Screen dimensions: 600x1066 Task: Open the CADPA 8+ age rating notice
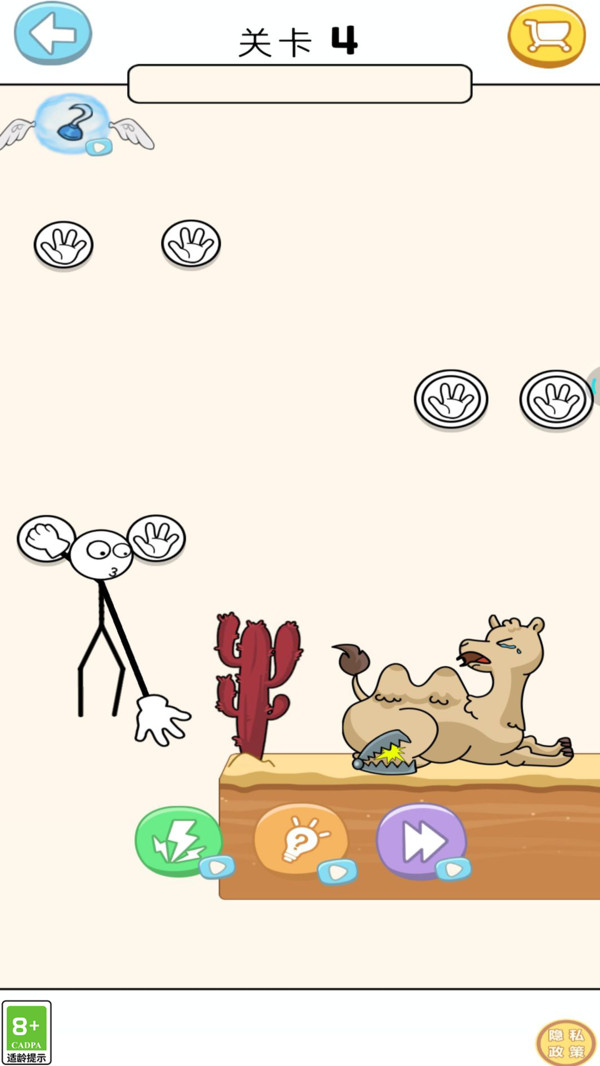click(x=26, y=1032)
